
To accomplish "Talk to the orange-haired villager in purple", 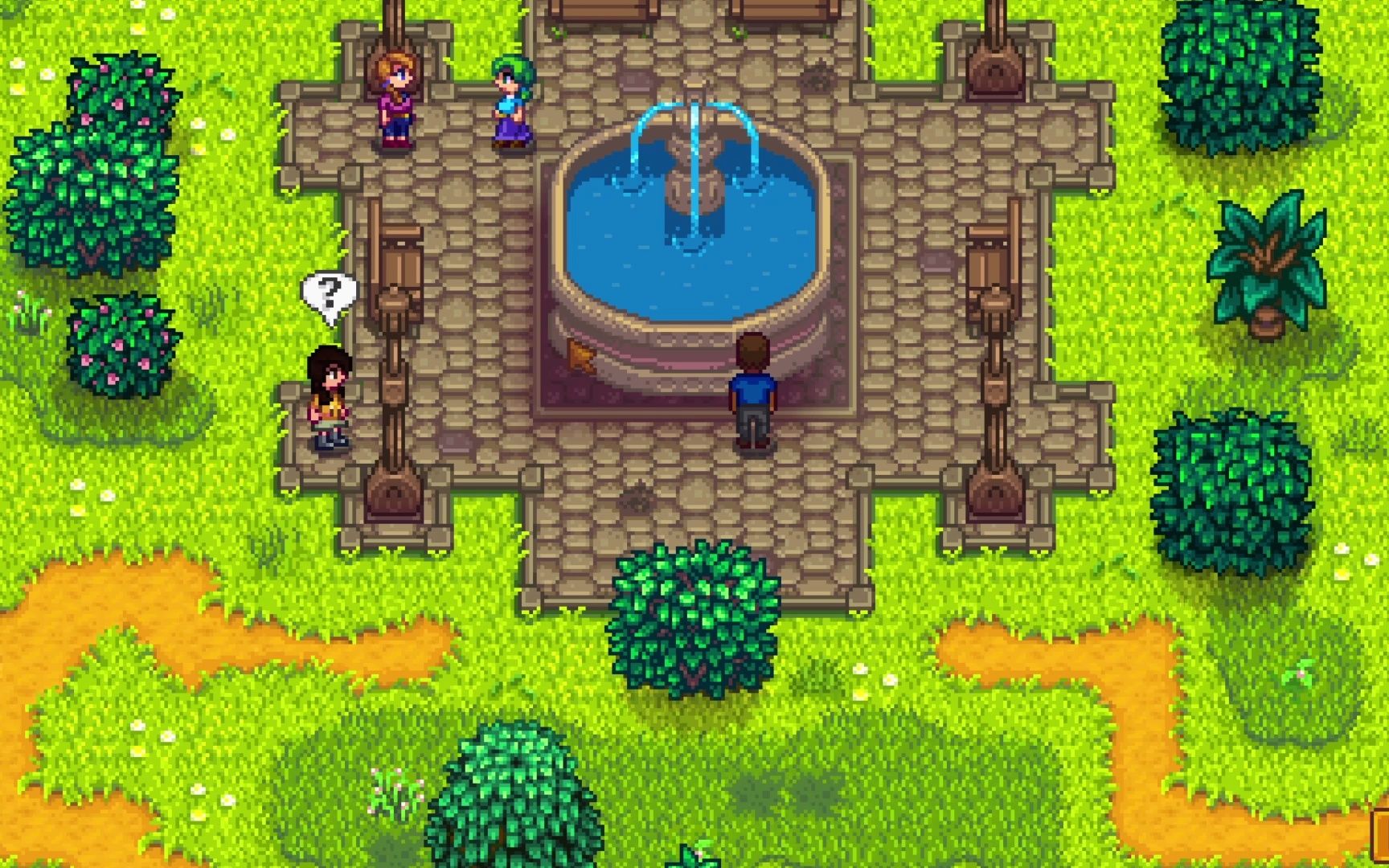I will (x=396, y=101).
